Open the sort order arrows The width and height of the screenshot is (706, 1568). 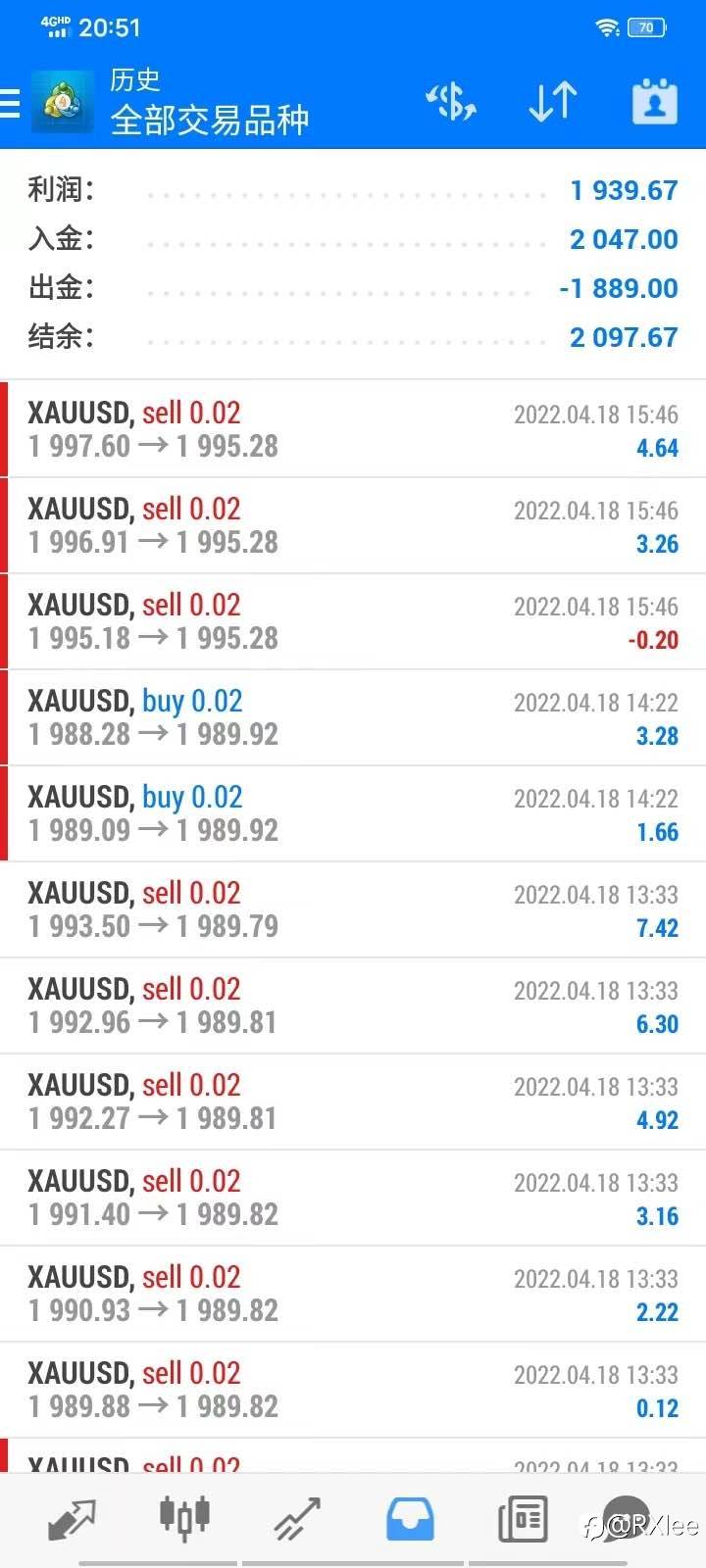pyautogui.click(x=552, y=102)
